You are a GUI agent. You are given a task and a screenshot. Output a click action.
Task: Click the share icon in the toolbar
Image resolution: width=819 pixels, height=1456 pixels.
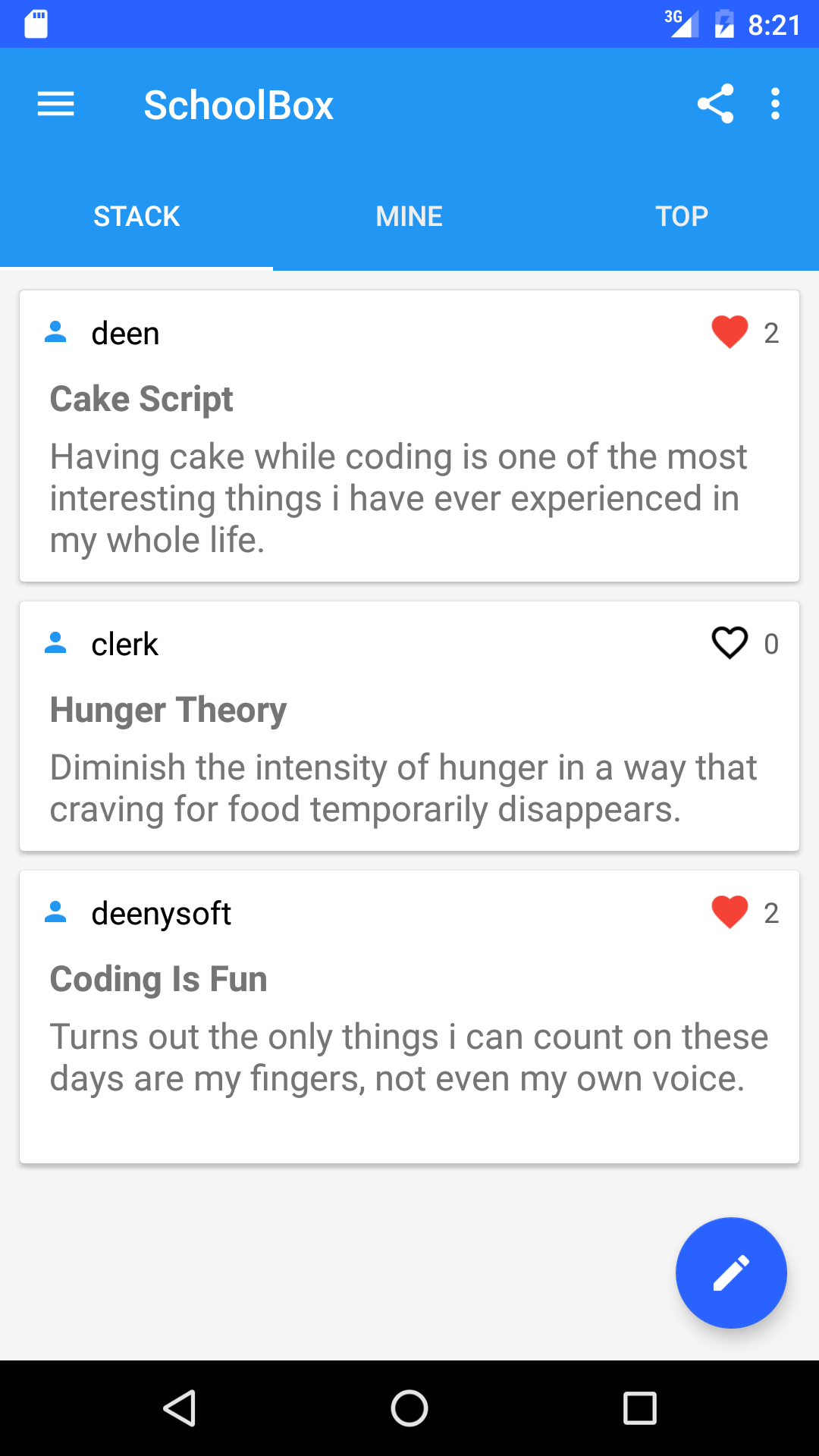pyautogui.click(x=716, y=104)
